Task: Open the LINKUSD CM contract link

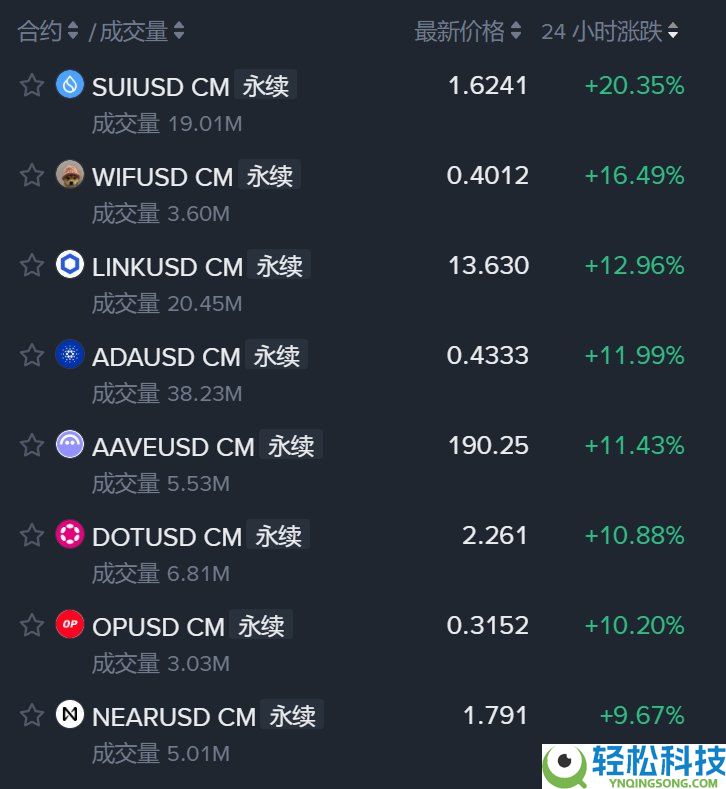Action: pyautogui.click(x=168, y=266)
